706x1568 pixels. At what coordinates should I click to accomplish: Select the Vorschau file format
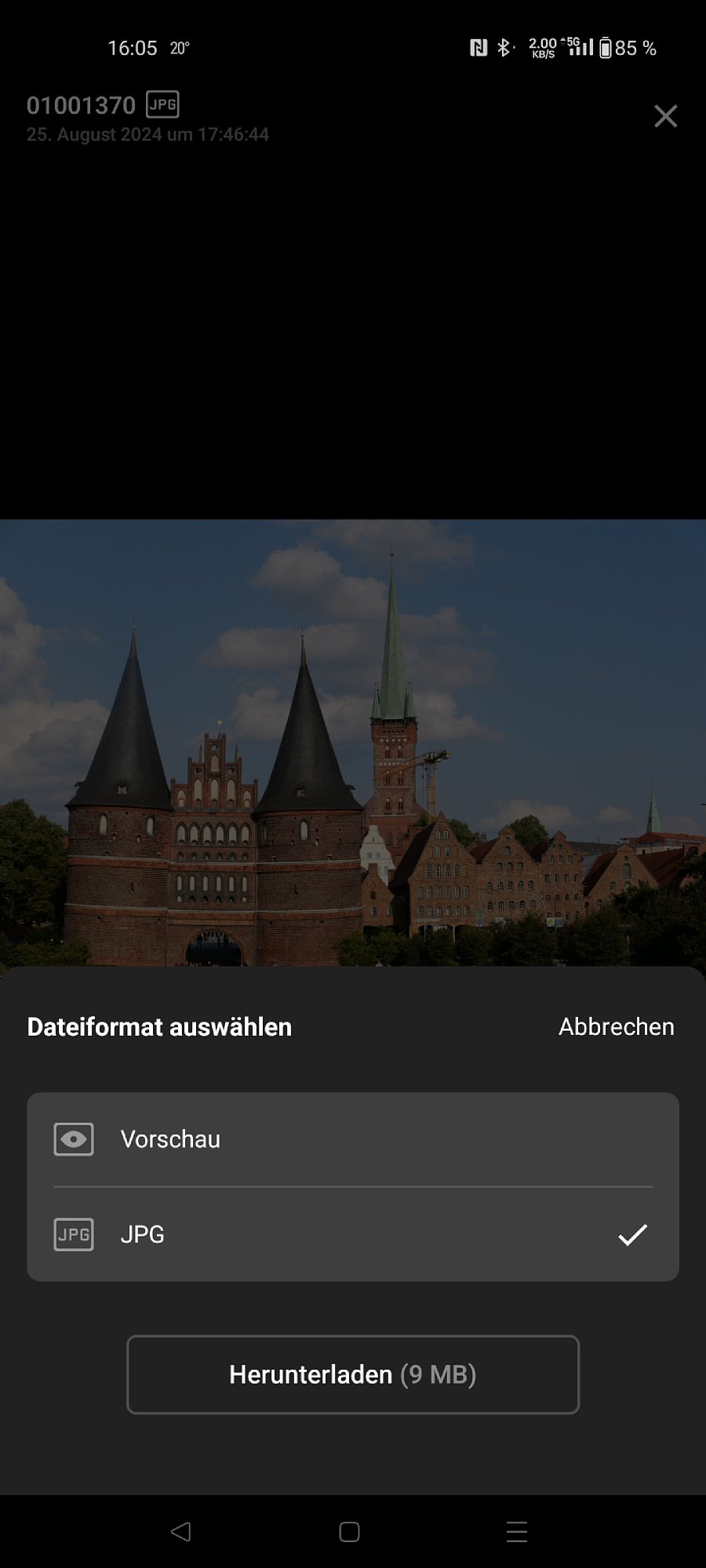point(352,1139)
